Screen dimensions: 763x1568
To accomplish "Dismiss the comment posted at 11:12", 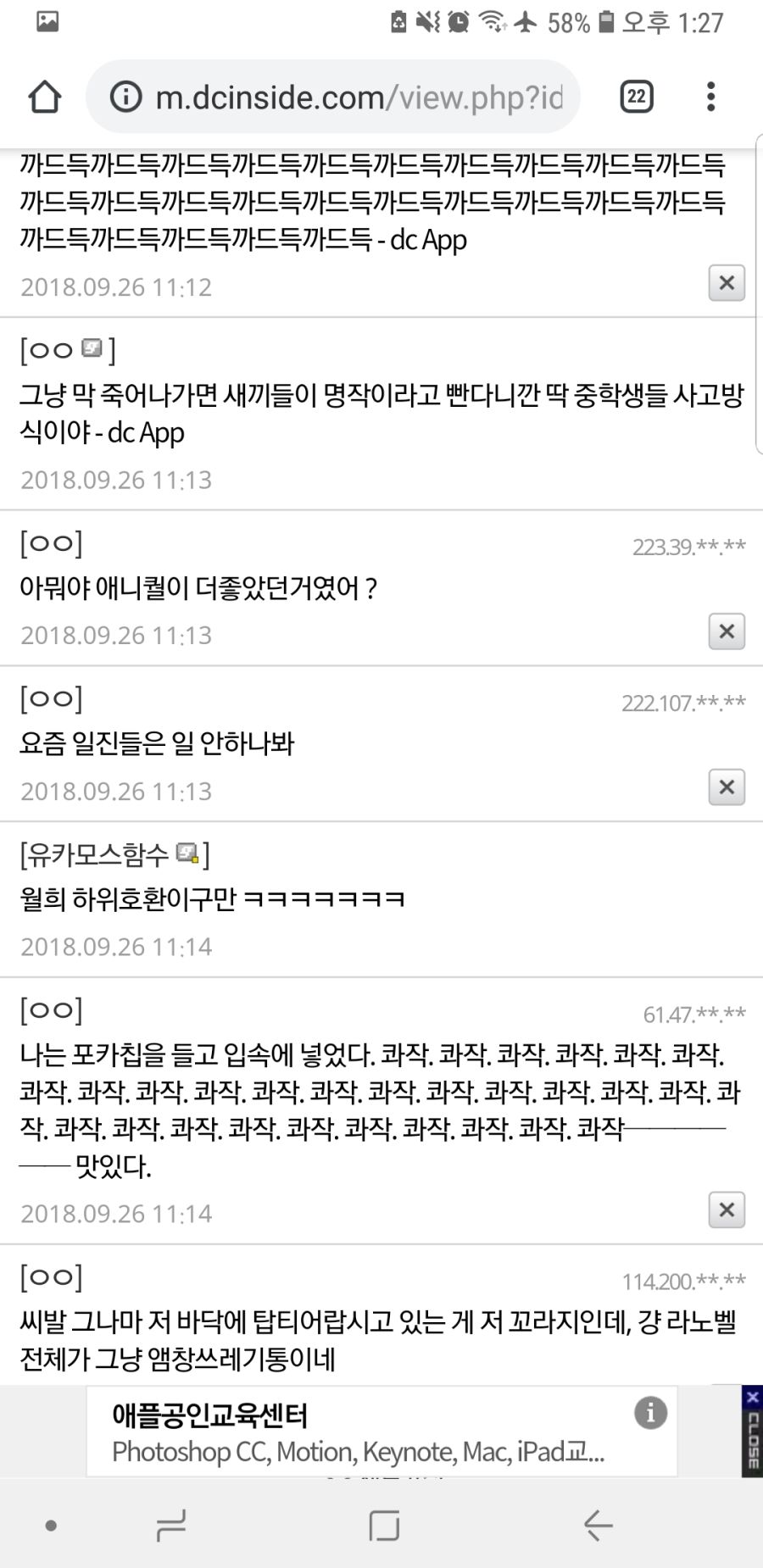I will click(727, 283).
